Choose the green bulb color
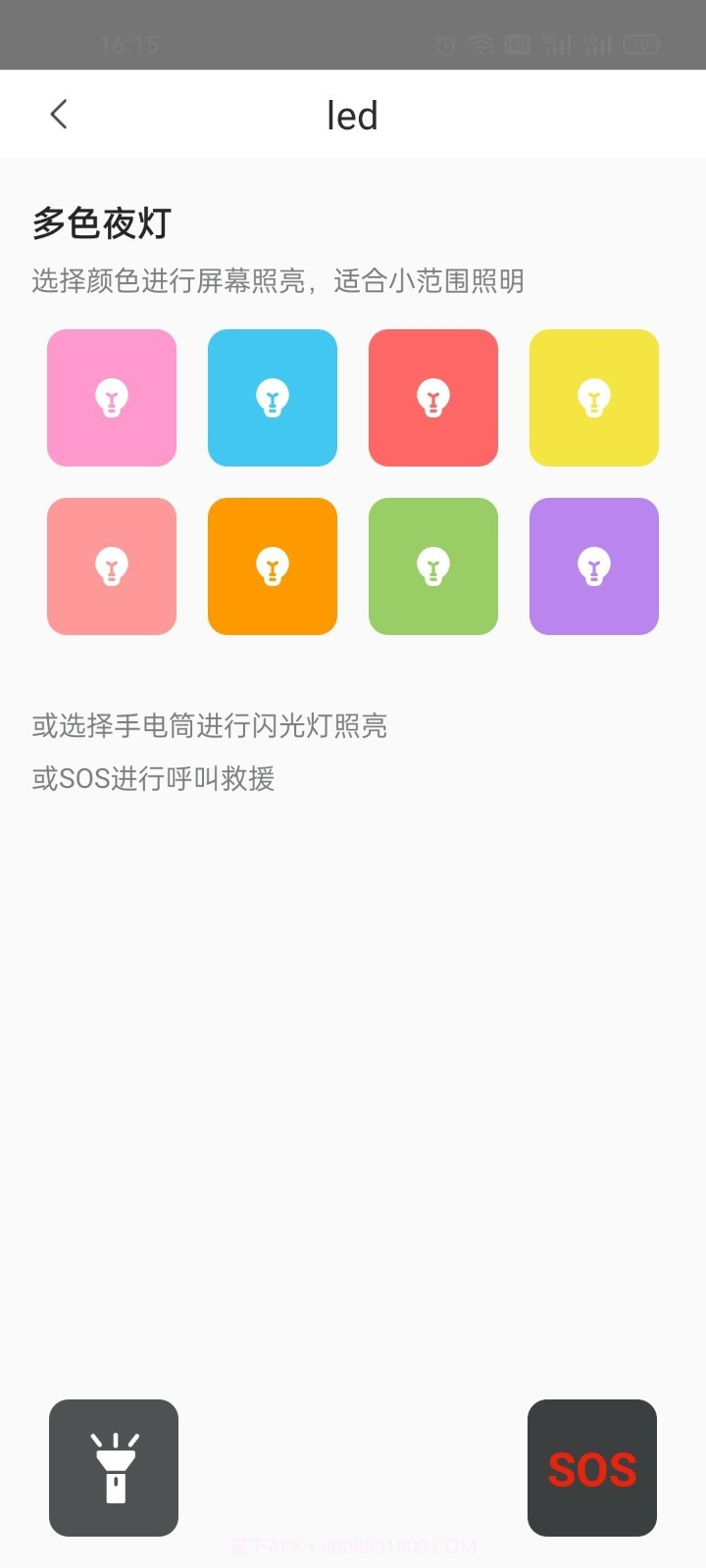The image size is (706, 1568). tap(432, 565)
